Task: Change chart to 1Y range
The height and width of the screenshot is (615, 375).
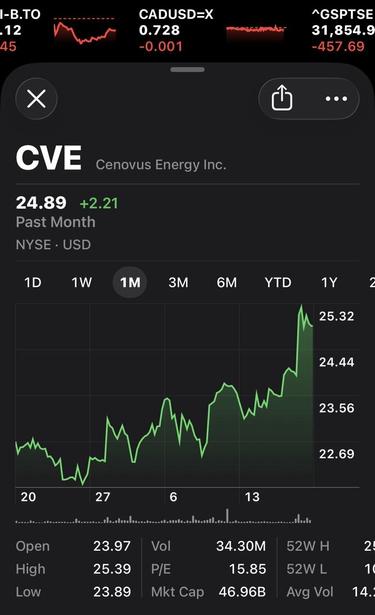Action: click(x=329, y=282)
